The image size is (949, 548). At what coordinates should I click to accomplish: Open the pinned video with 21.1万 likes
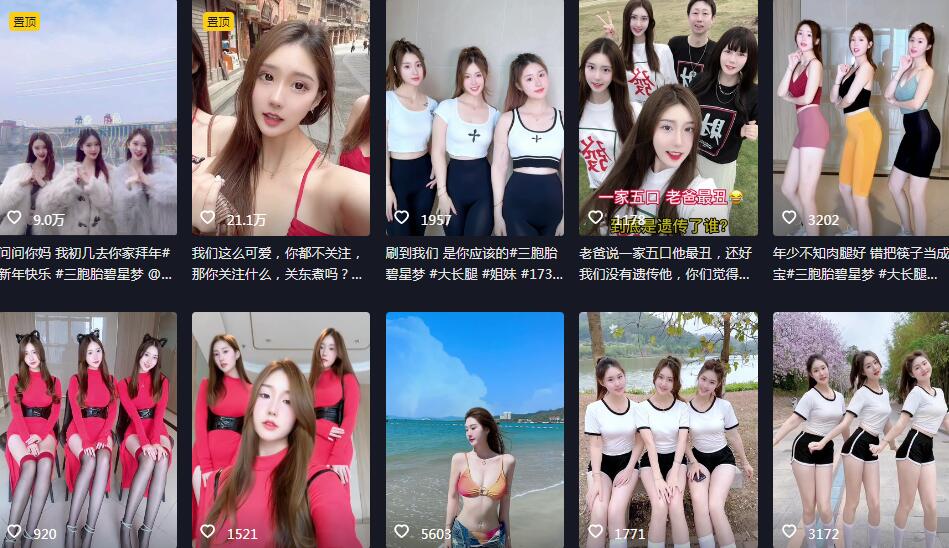point(281,118)
